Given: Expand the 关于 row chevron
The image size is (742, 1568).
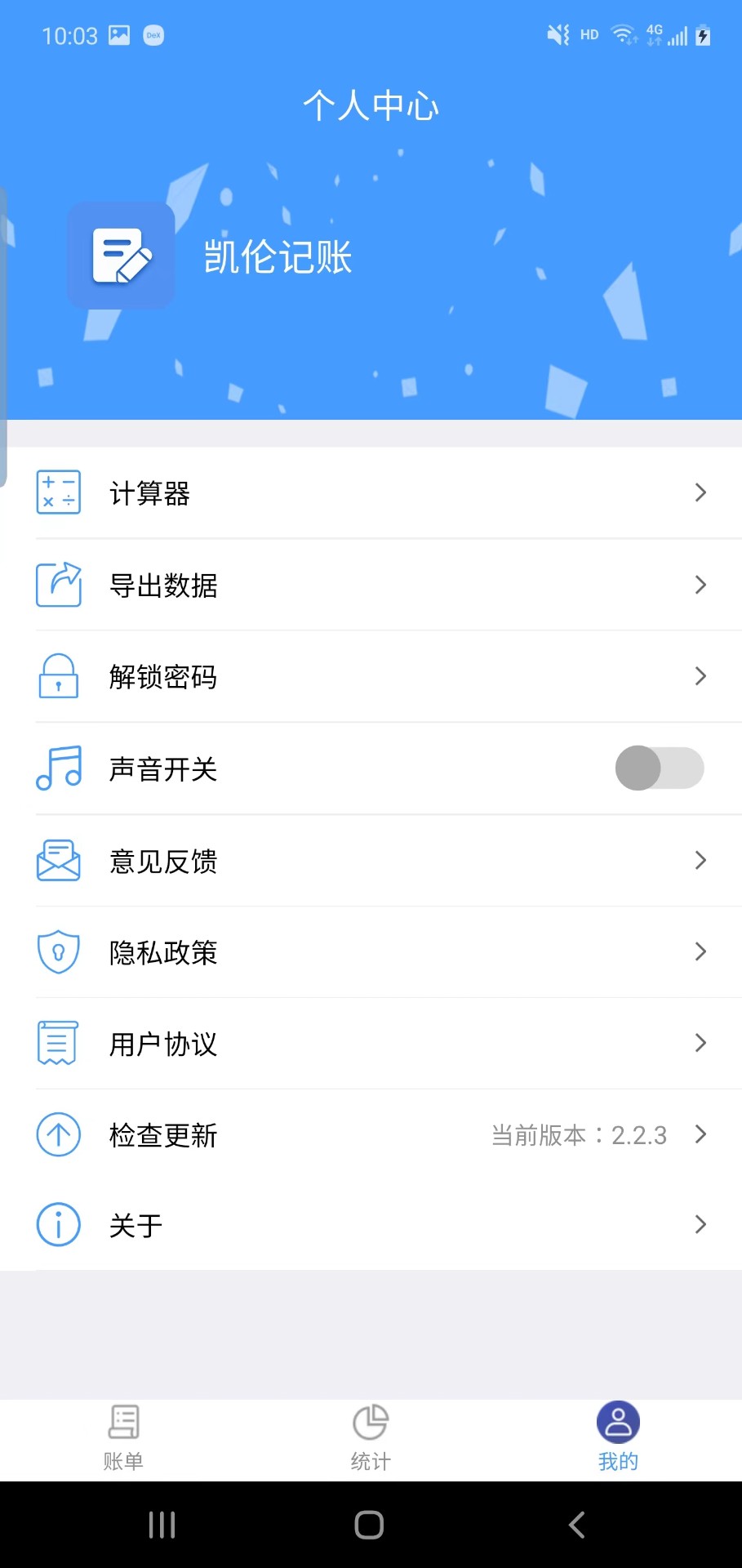Looking at the screenshot, I should 700,1225.
